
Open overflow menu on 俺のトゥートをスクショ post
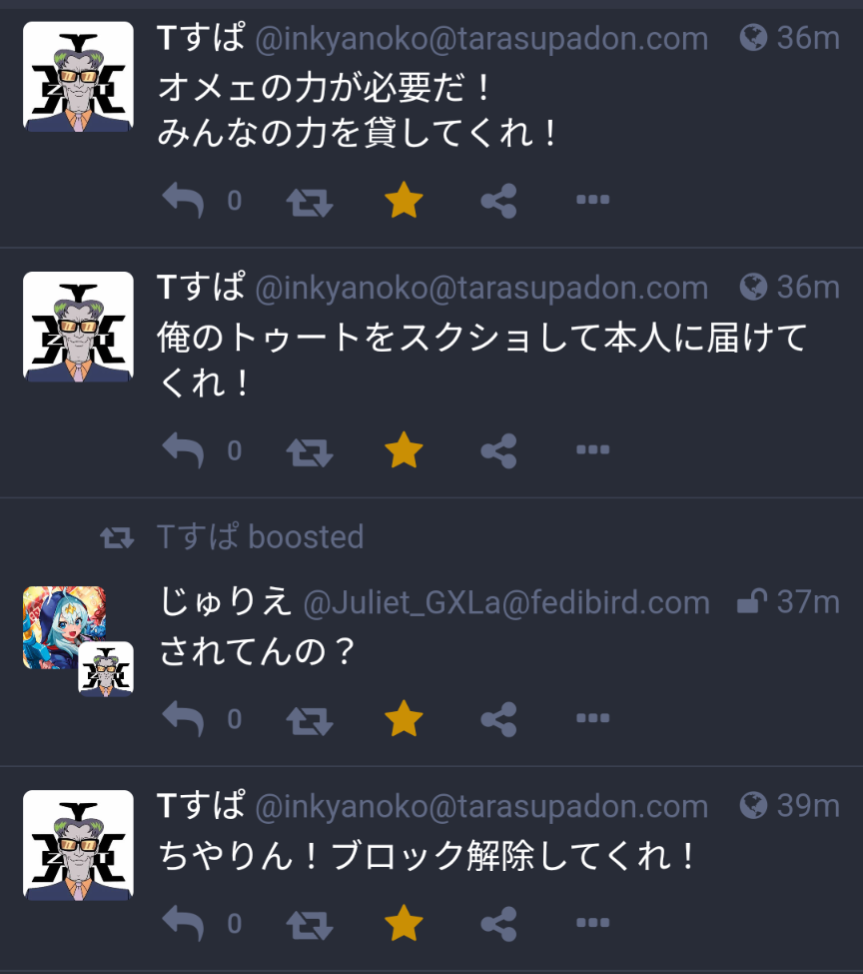(x=593, y=451)
